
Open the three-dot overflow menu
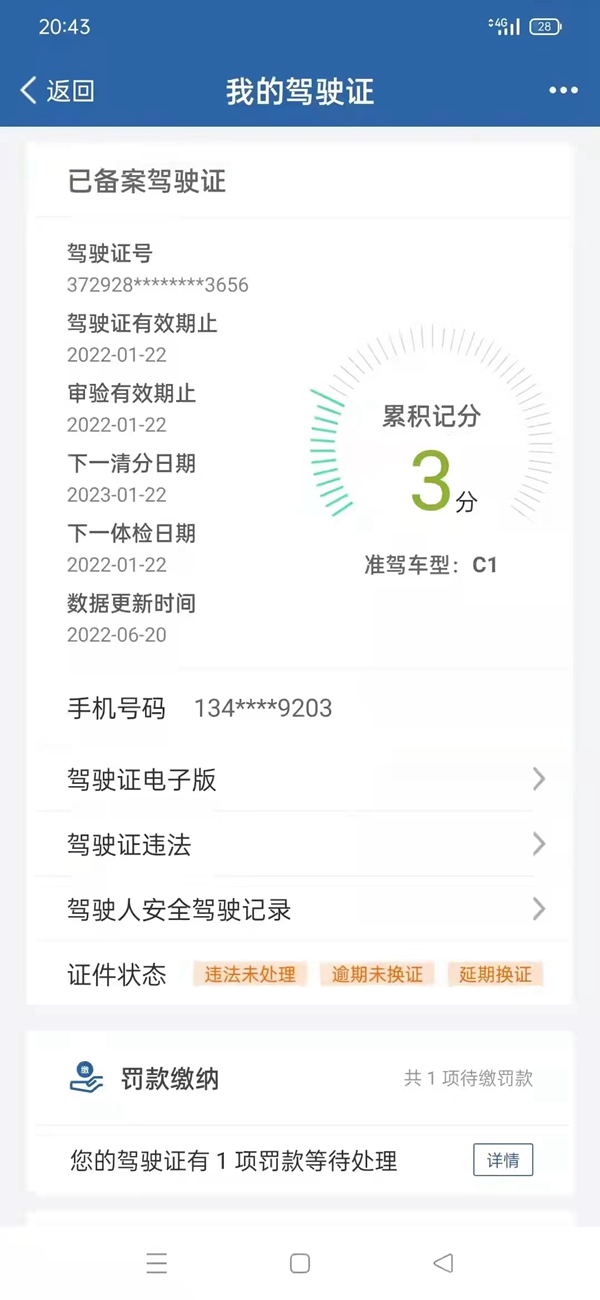pos(563,91)
